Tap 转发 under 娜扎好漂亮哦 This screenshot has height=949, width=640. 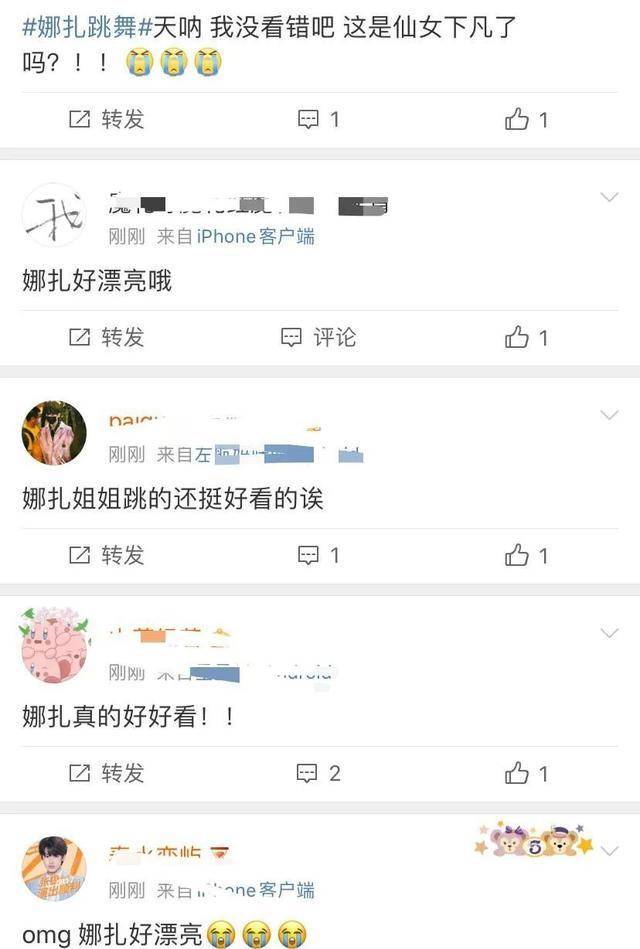pos(107,338)
